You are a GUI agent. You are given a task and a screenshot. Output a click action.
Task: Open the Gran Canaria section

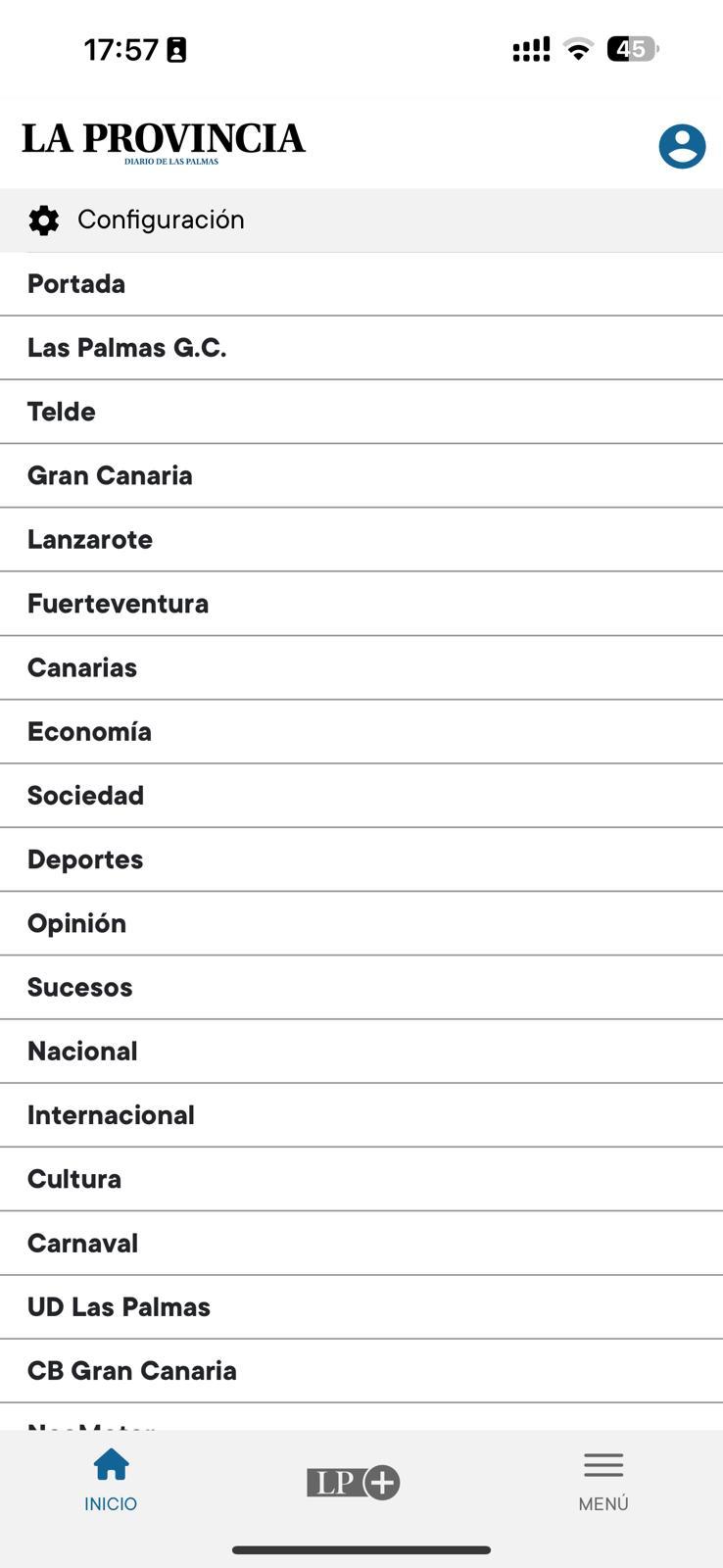point(361,475)
